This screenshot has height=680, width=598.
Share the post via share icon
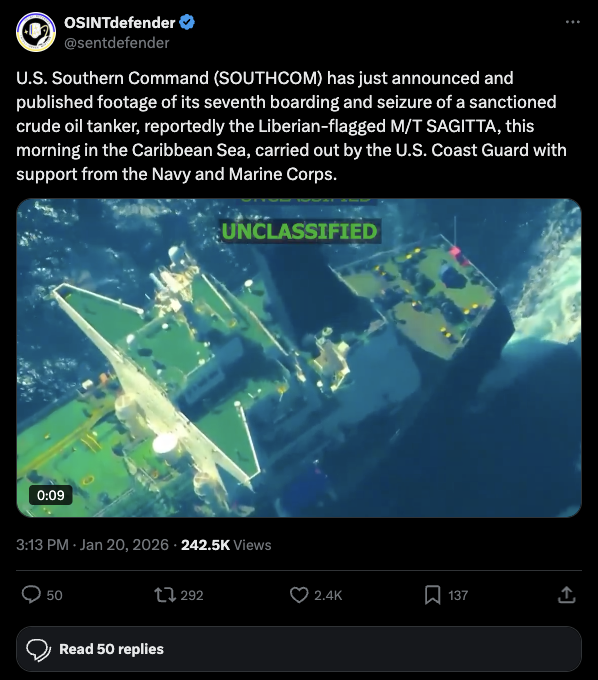[x=566, y=595]
